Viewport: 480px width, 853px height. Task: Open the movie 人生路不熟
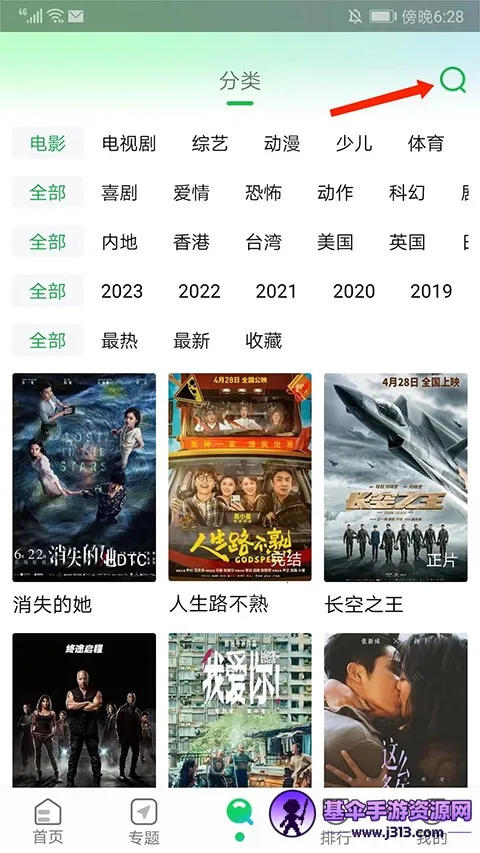coord(240,477)
